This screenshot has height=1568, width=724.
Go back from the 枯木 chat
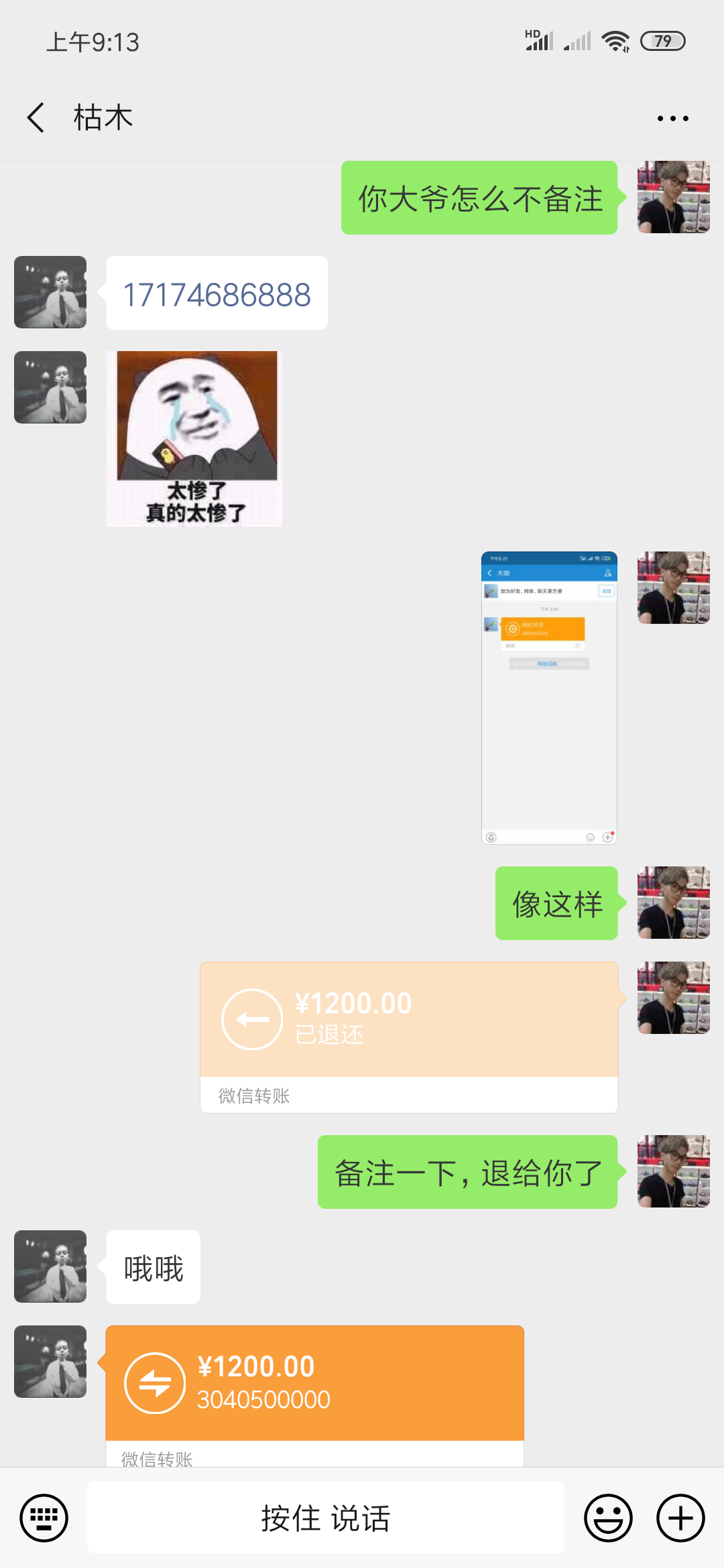(x=36, y=118)
